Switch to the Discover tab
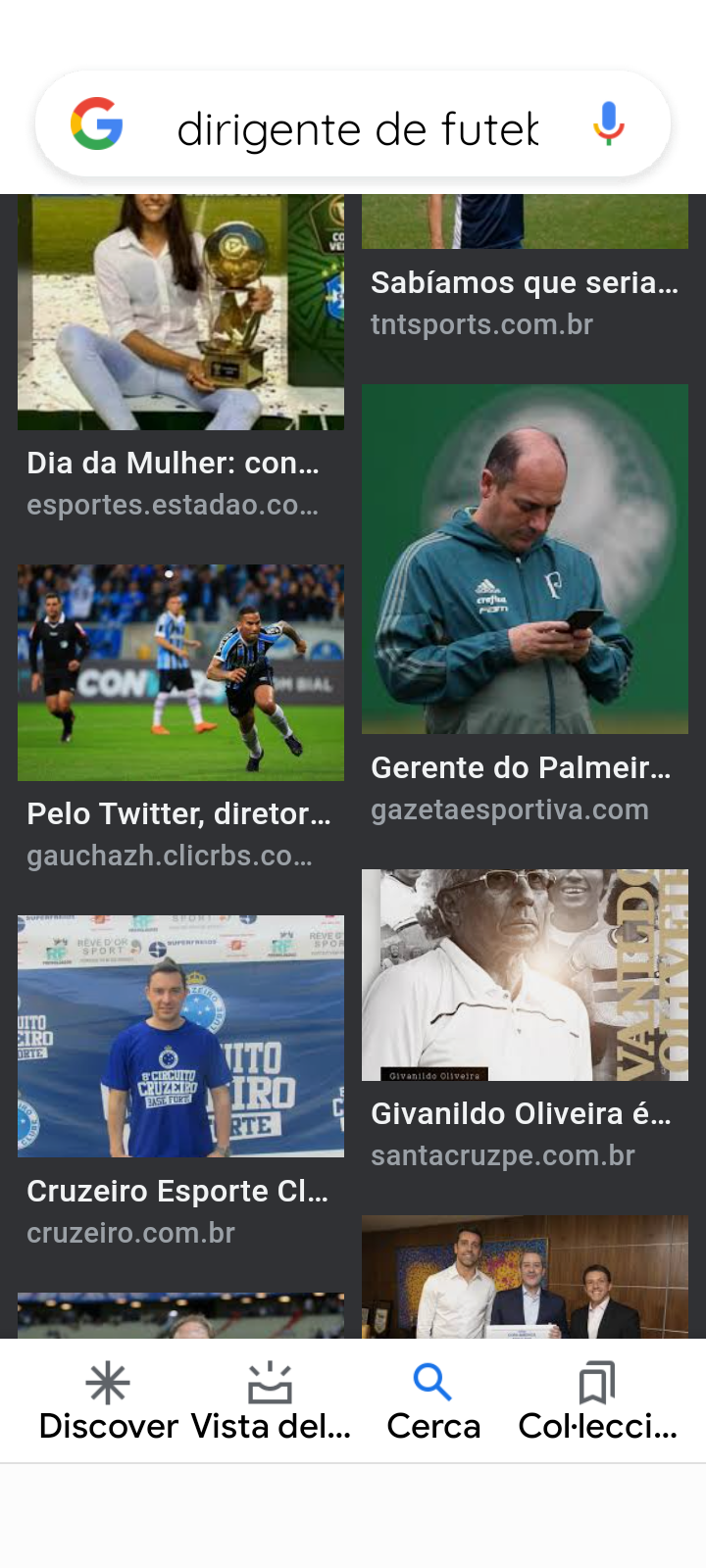Viewport: 706px width, 1568px height. point(108,1402)
